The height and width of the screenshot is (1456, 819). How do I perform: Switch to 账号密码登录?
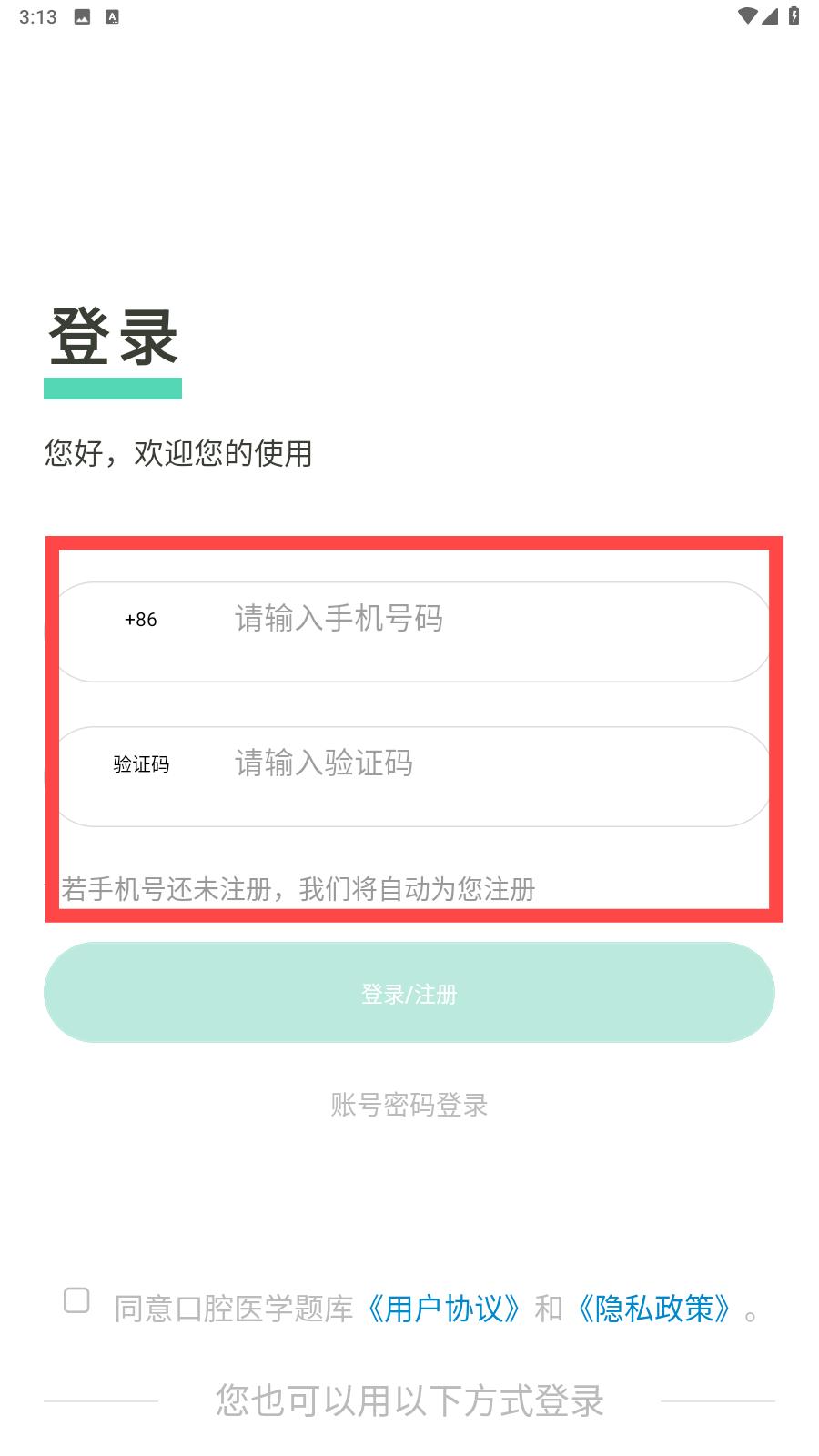pos(409,1105)
